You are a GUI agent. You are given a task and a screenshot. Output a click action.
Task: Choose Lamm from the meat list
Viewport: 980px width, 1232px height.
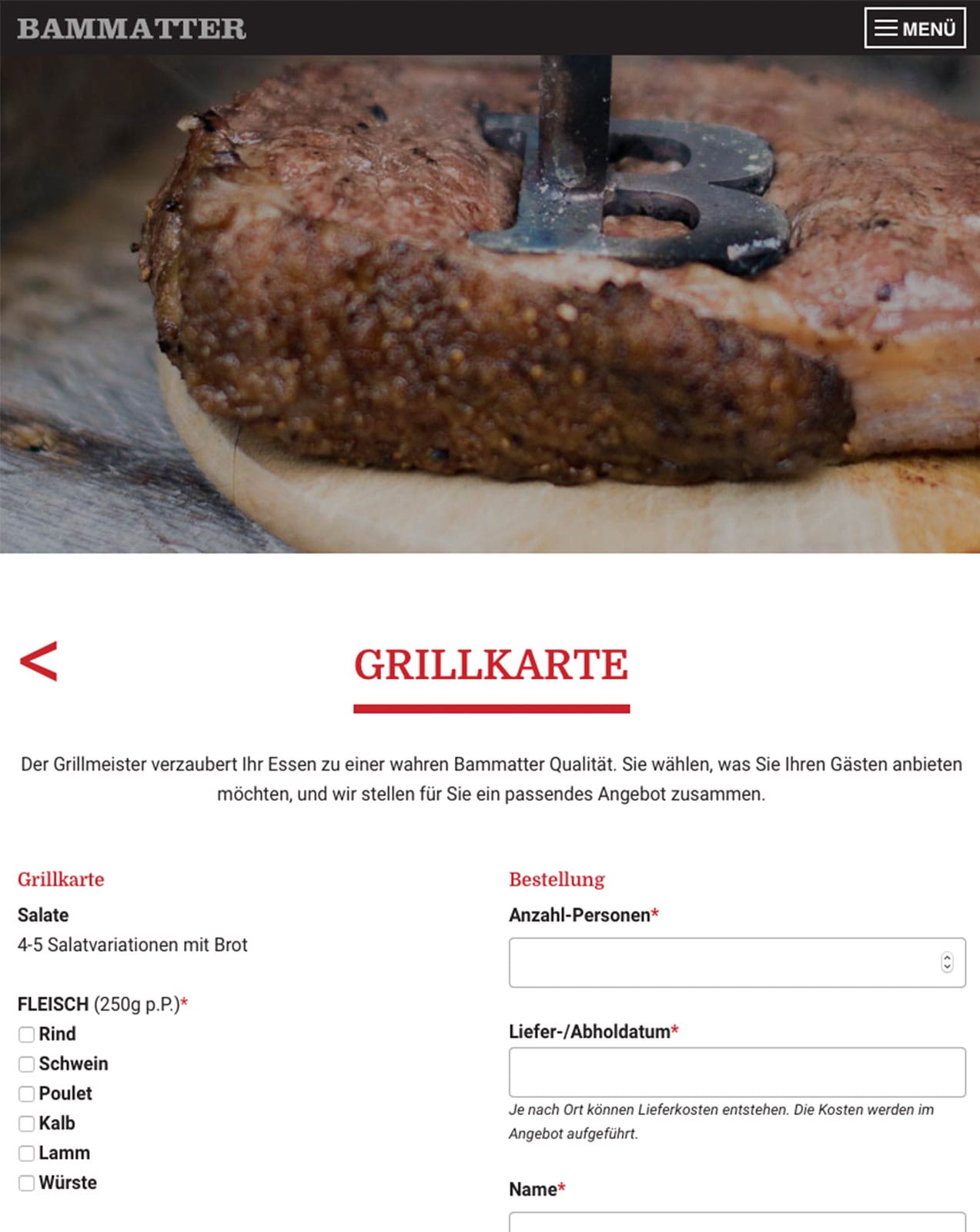click(x=27, y=1153)
